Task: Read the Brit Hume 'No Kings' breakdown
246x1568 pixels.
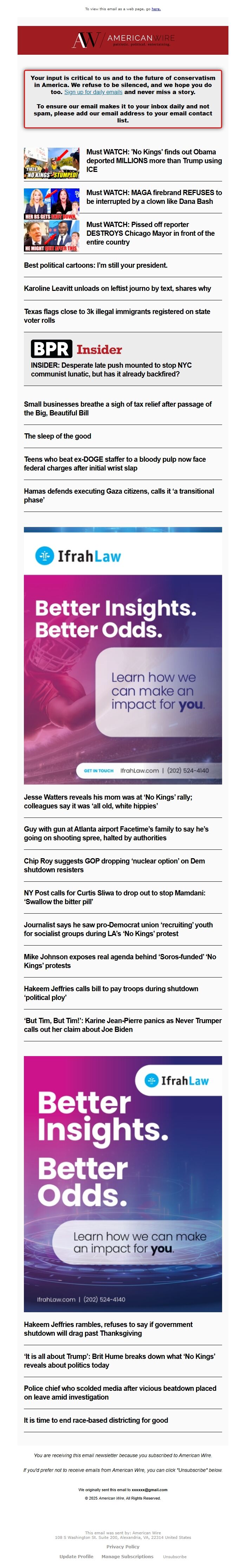Action: (119, 1361)
